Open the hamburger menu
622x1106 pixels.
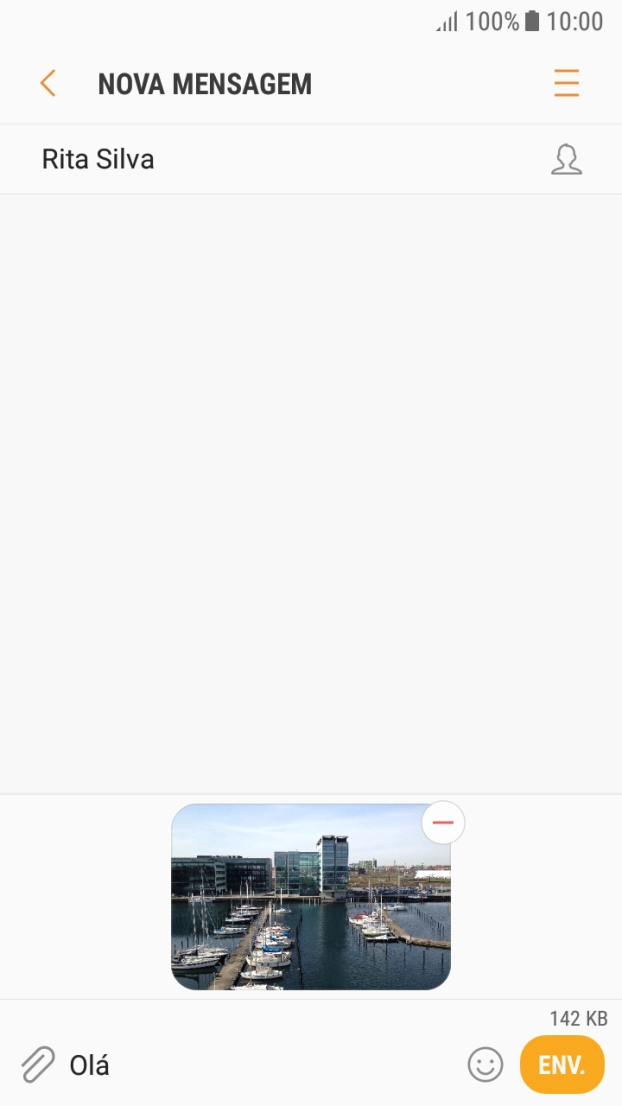566,83
